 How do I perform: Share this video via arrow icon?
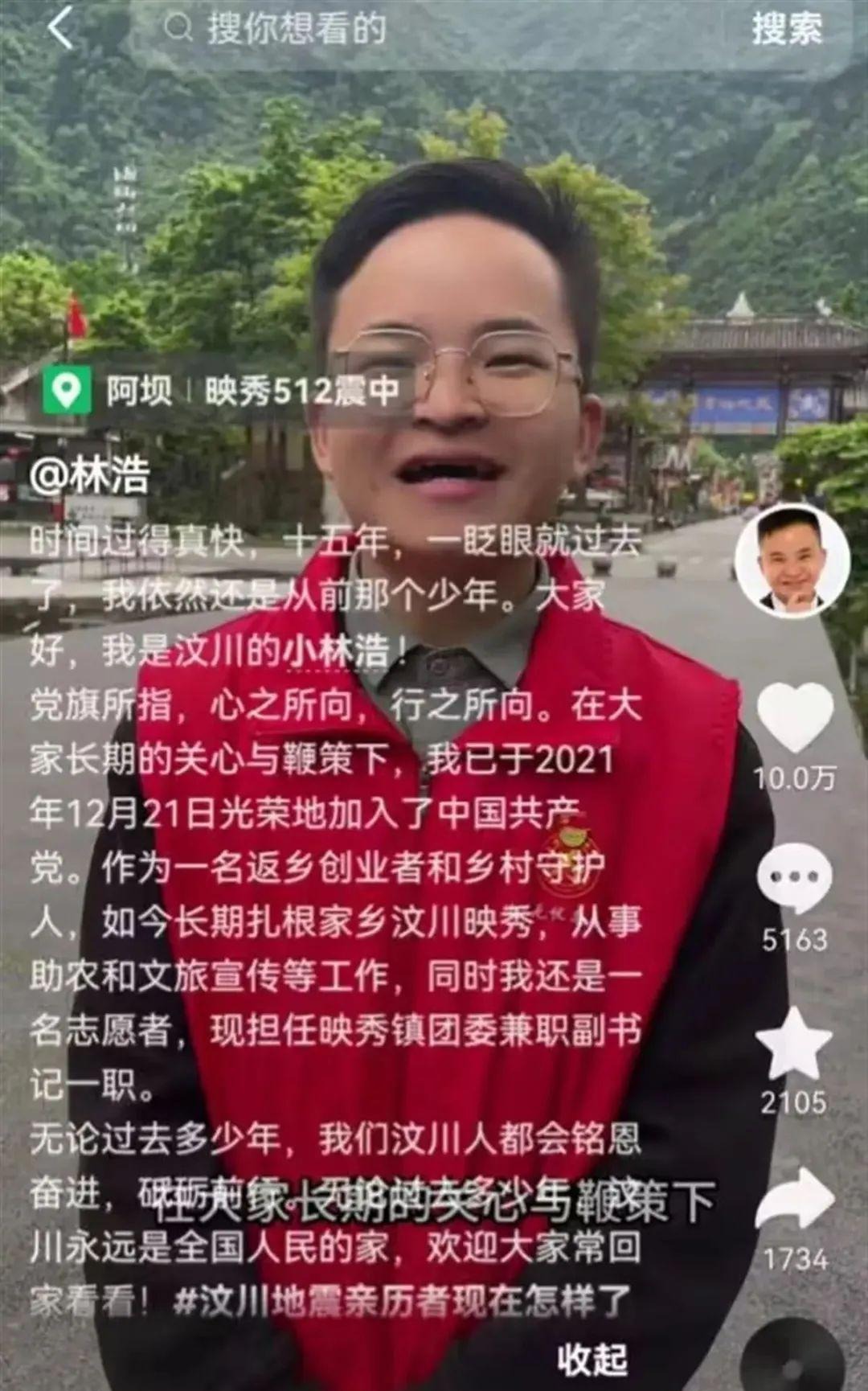[x=795, y=1201]
